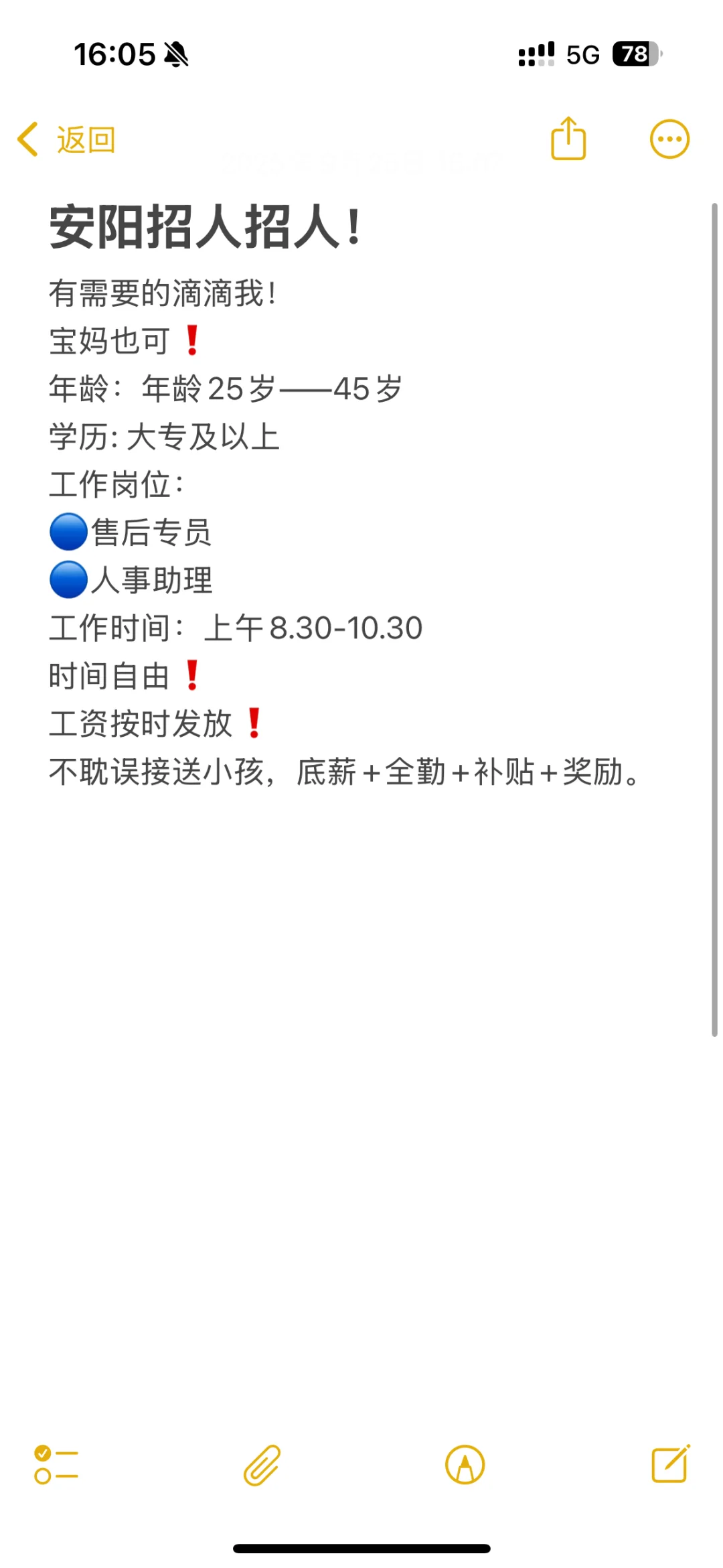The width and height of the screenshot is (723, 1568).
Task: Open the attachment paperclip
Action: 262,1465
